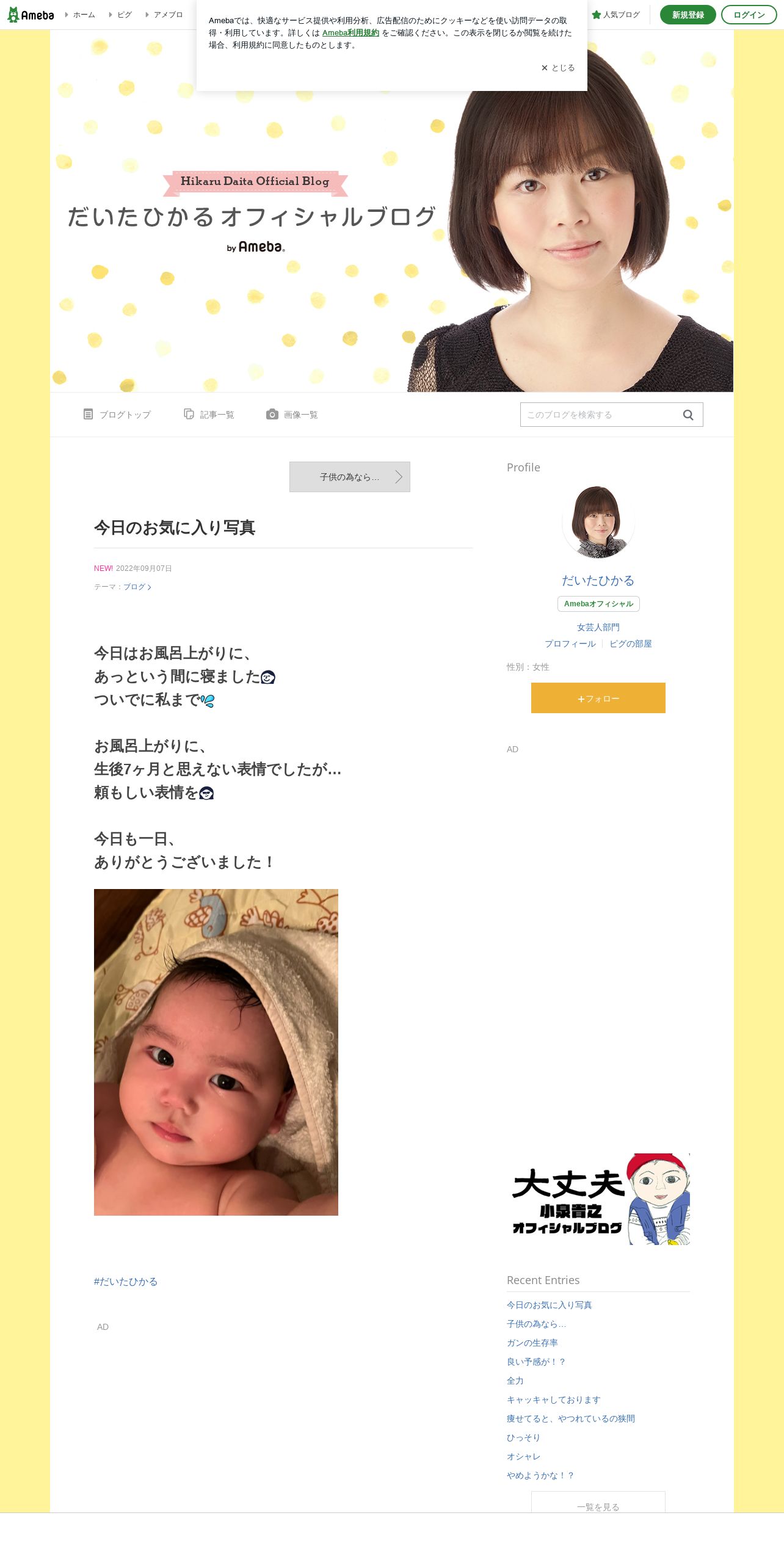Open the 女芸人部門 category link
The width and height of the screenshot is (784, 1568).
pyautogui.click(x=598, y=627)
